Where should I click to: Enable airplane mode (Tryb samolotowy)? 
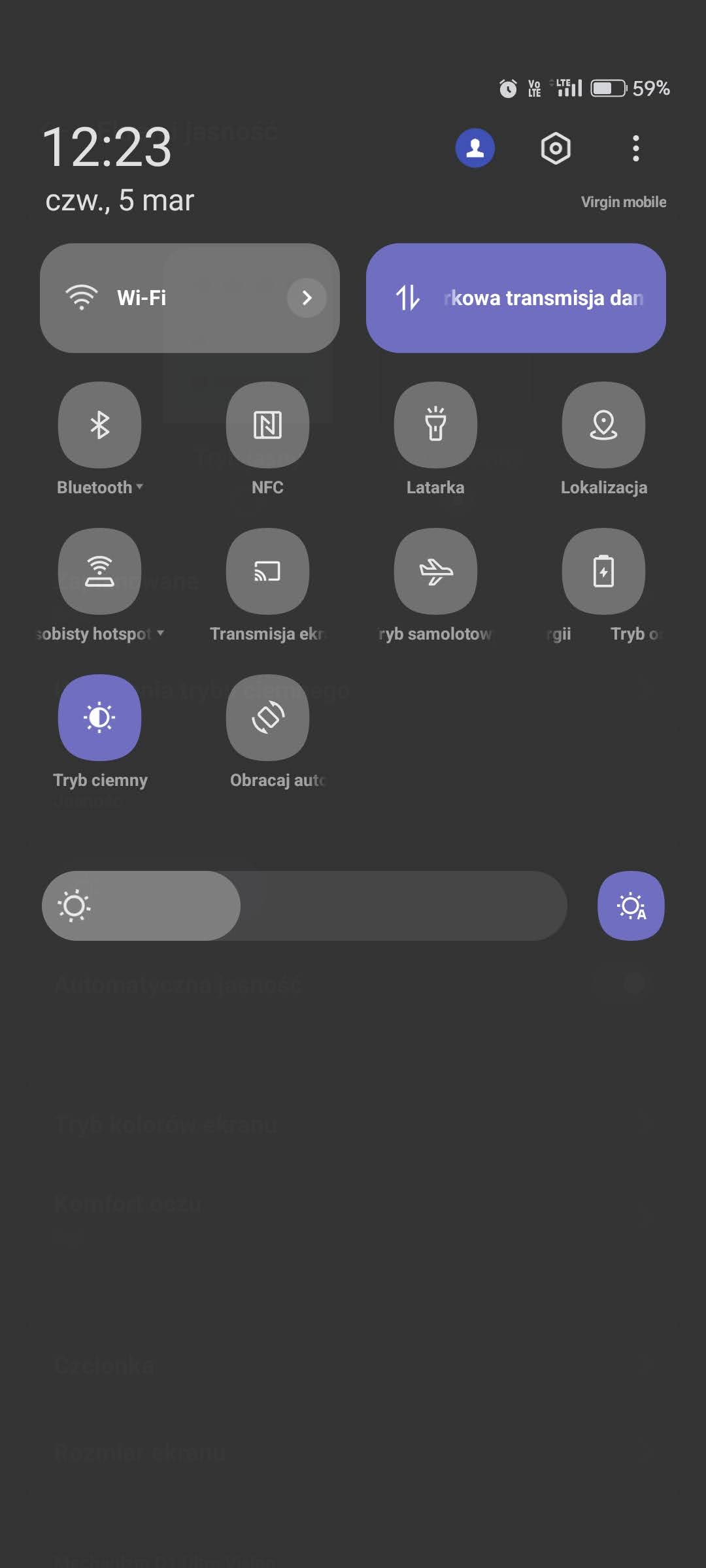click(x=435, y=572)
